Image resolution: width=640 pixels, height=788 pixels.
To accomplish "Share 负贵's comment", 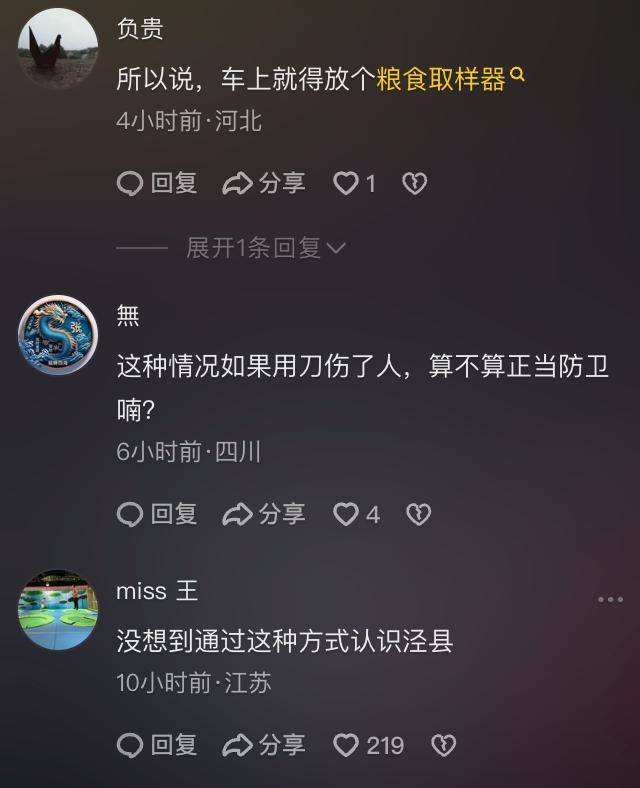I will 264,183.
